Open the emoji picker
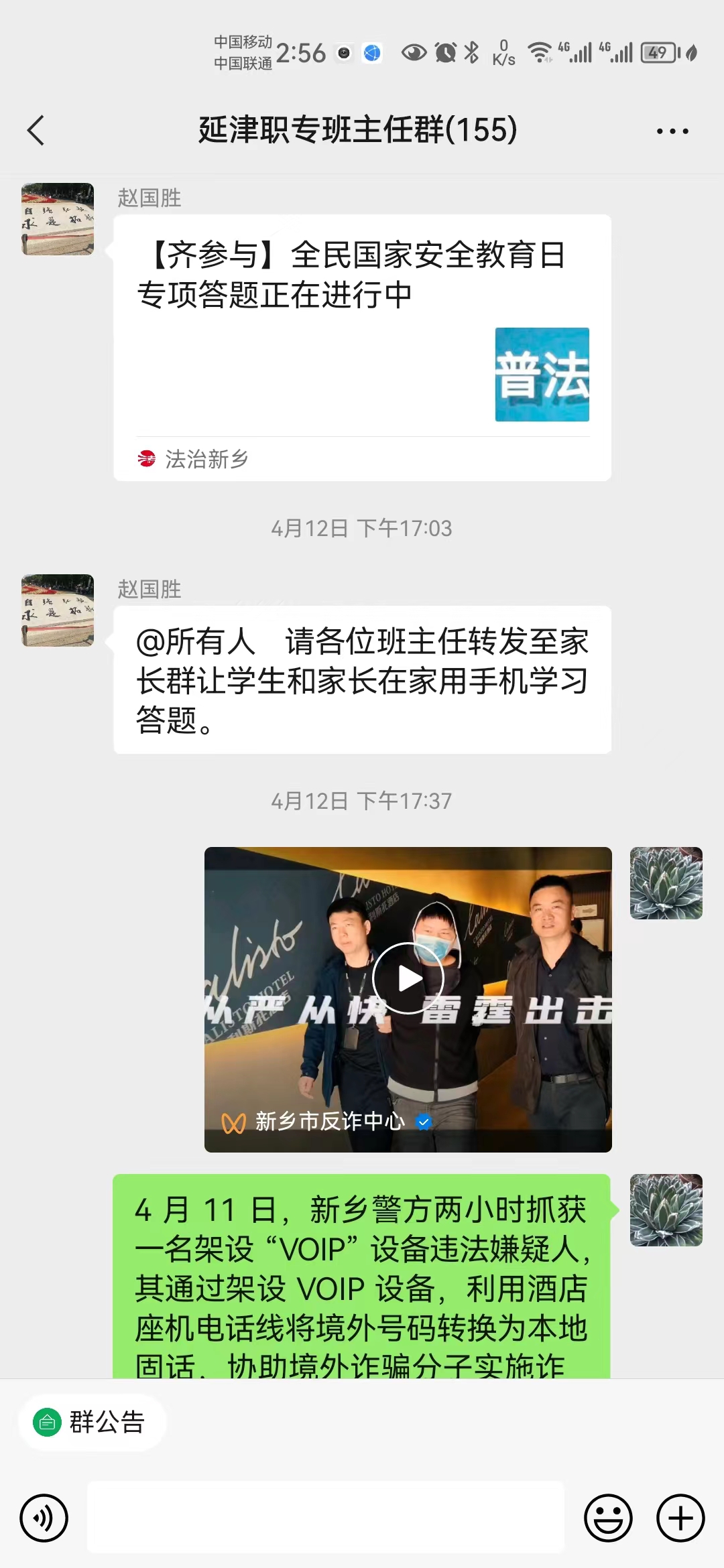 [x=608, y=1518]
